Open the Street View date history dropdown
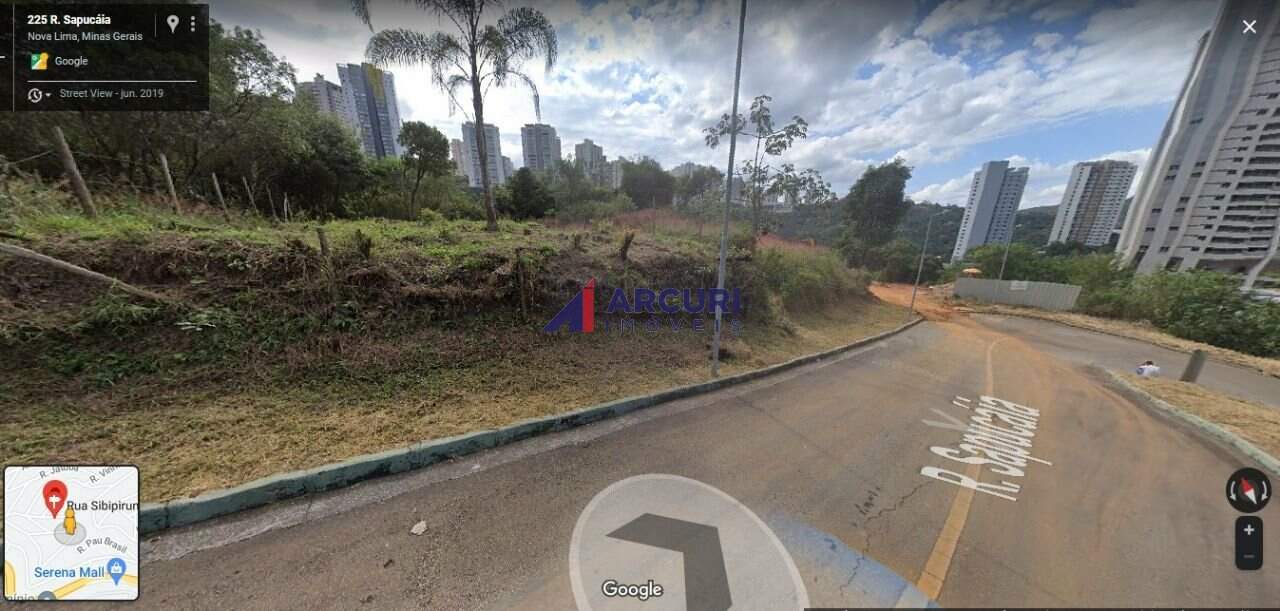Screen dimensions: 1280x611 [x=39, y=95]
